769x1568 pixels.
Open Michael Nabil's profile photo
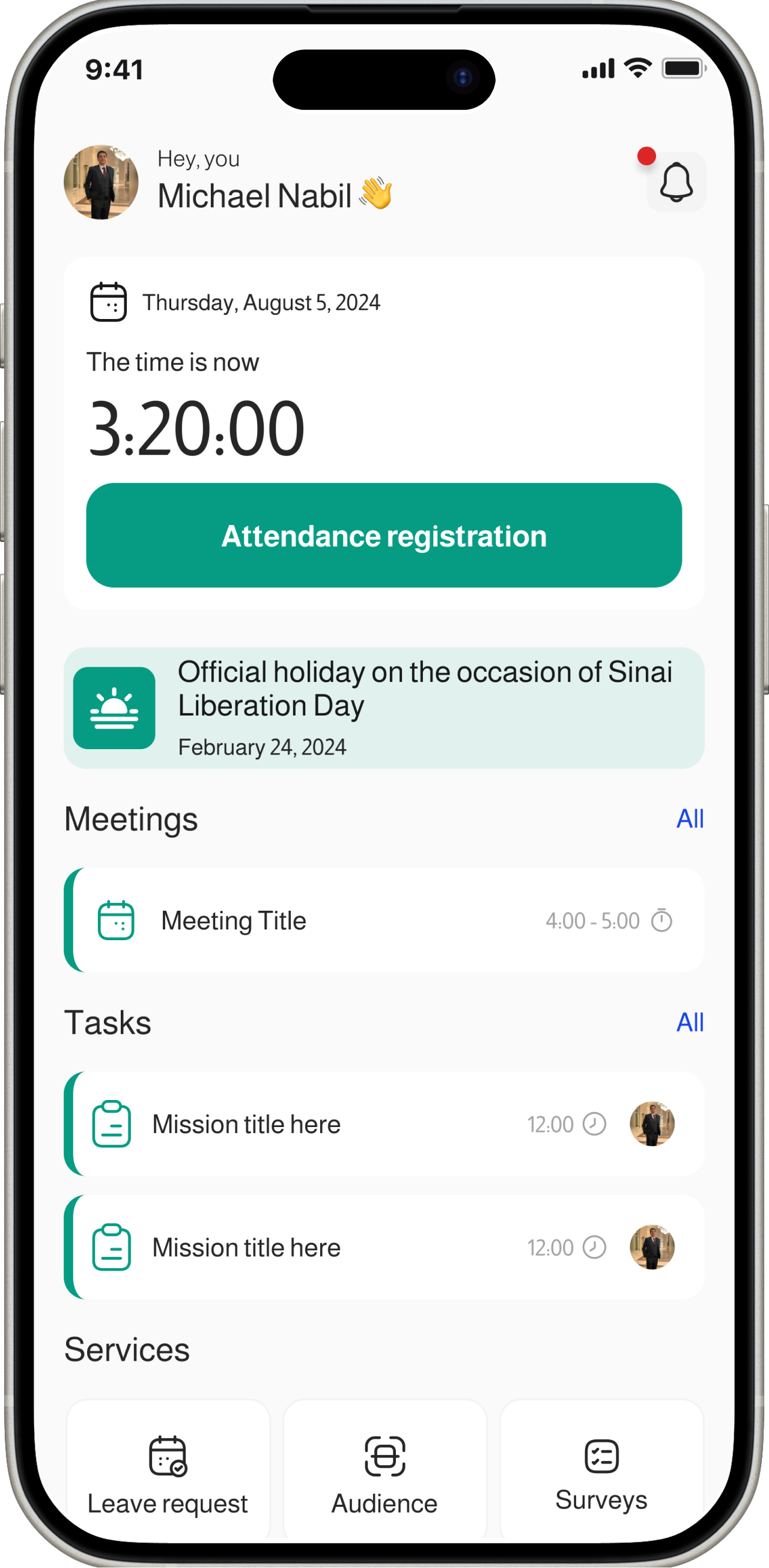[x=102, y=183]
